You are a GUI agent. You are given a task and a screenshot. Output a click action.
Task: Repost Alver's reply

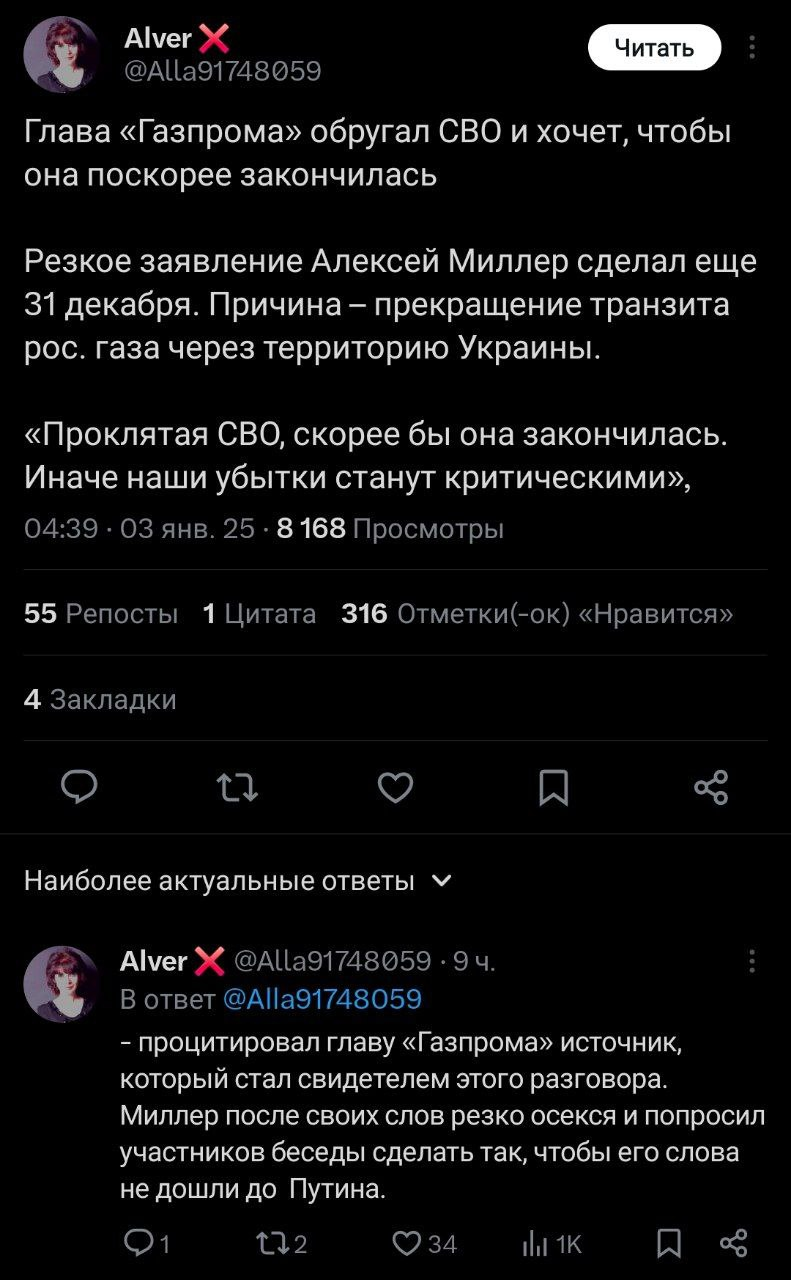tap(283, 1243)
